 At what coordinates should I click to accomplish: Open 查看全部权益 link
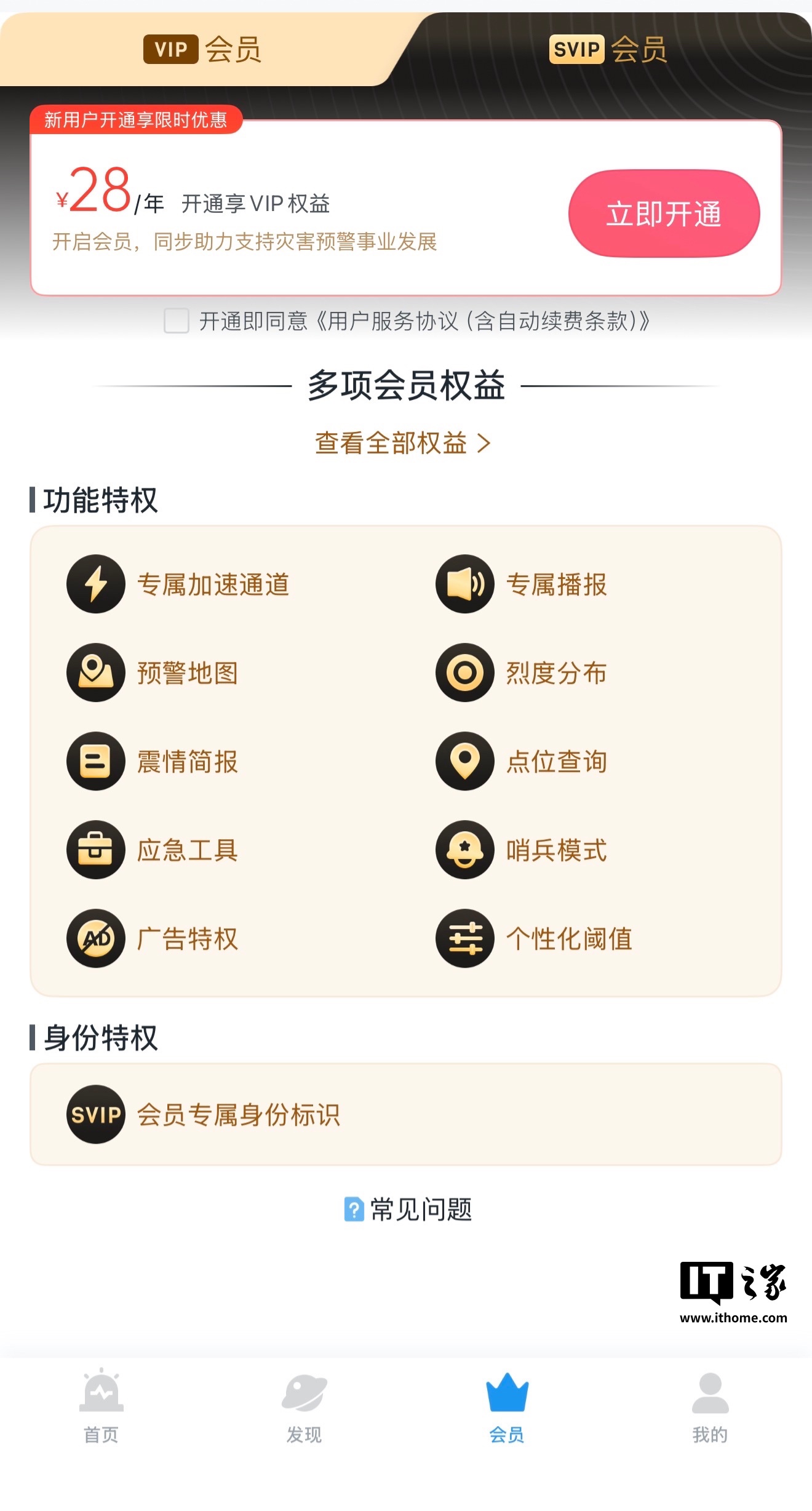click(x=403, y=443)
